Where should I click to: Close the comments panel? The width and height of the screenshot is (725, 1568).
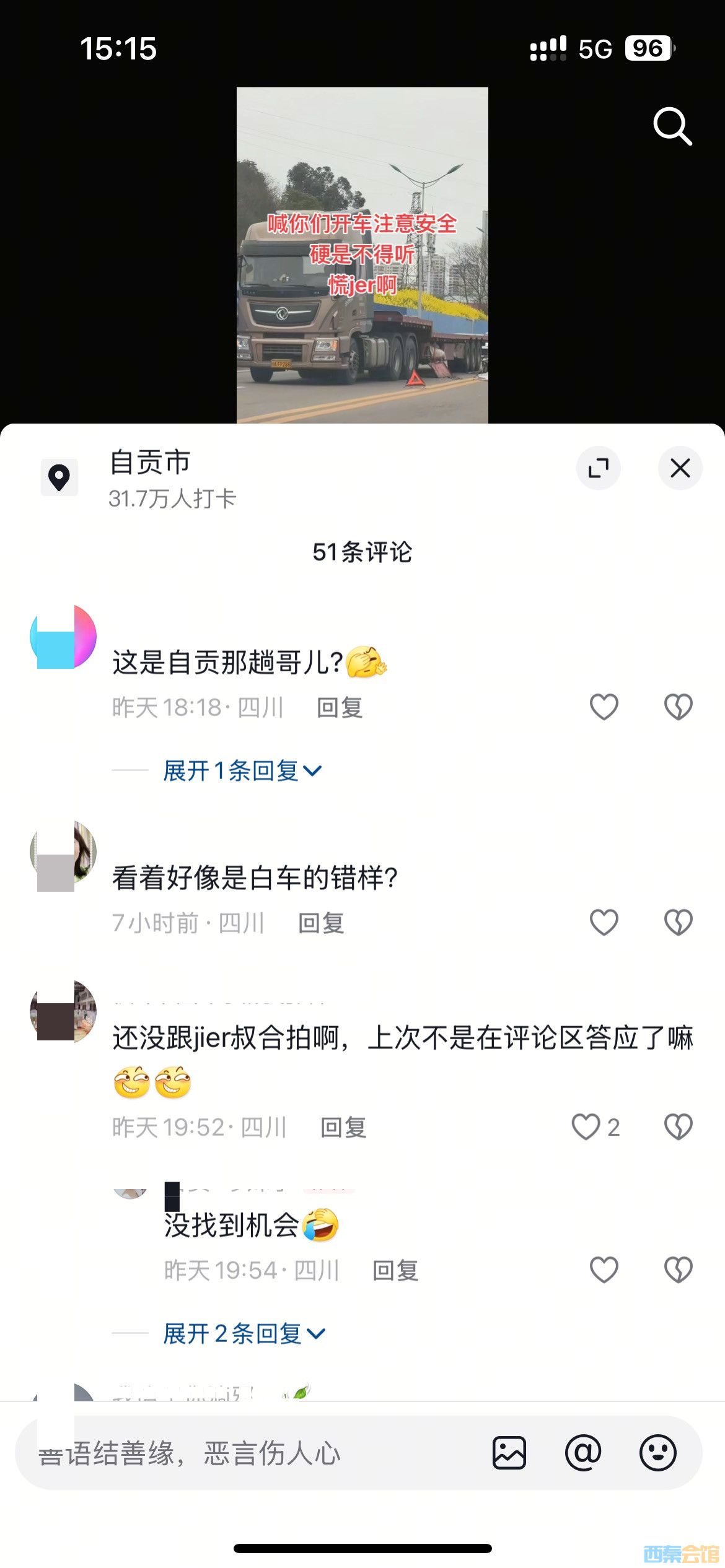(680, 468)
